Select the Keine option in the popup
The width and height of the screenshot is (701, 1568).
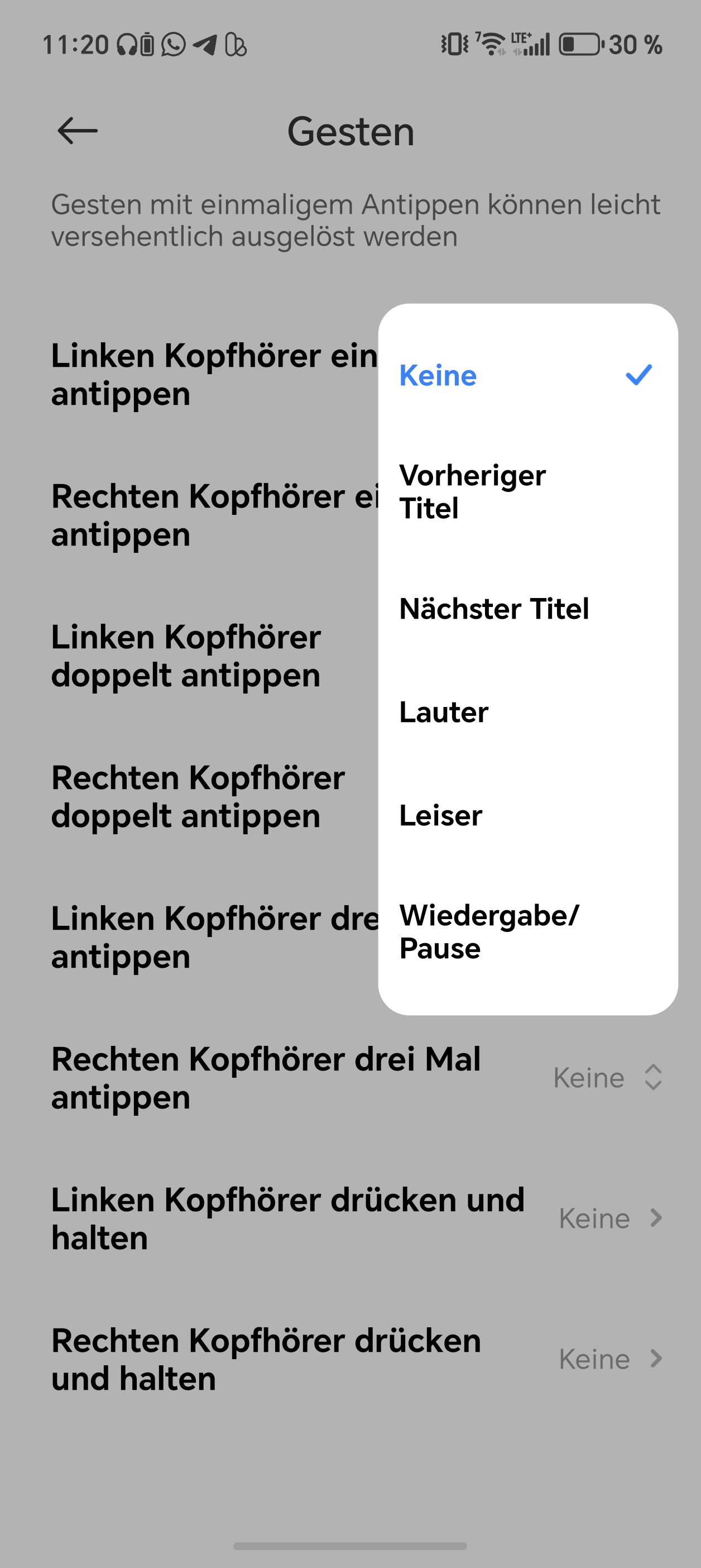point(527,375)
